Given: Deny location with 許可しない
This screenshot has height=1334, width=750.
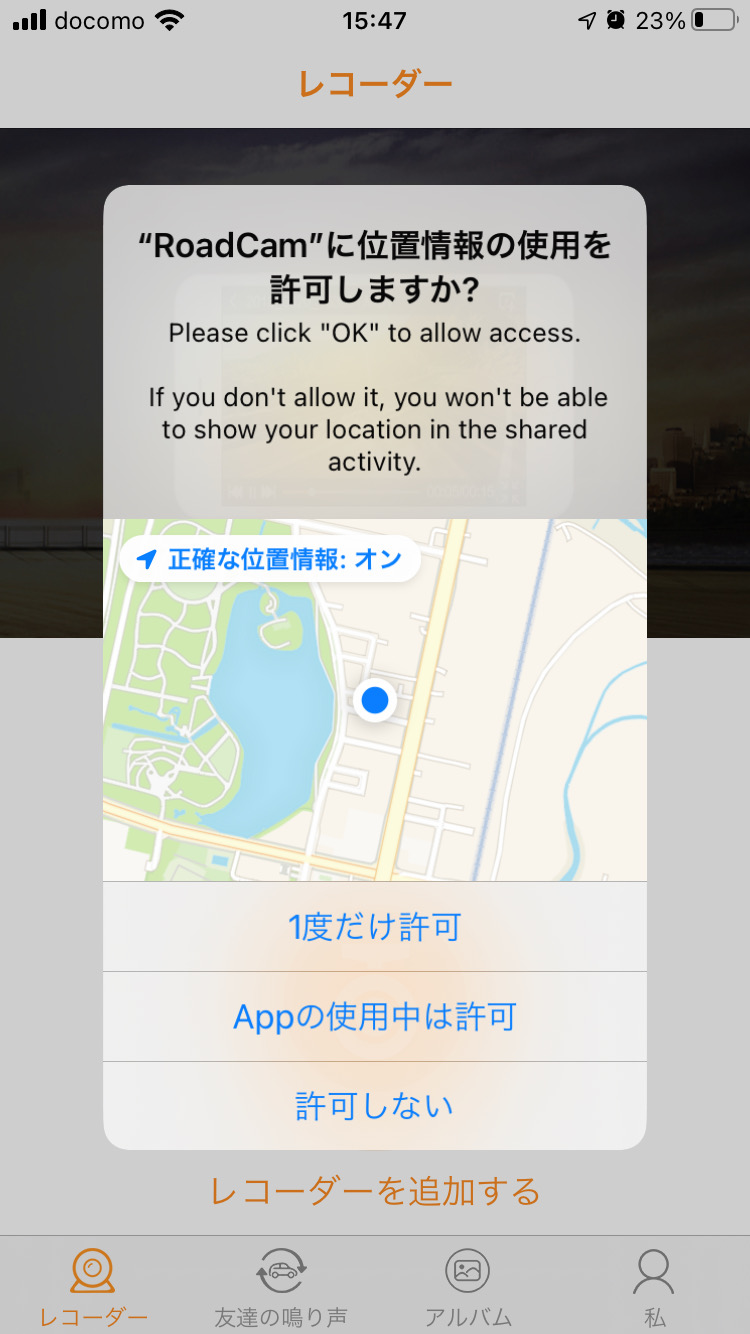Looking at the screenshot, I should pyautogui.click(x=375, y=1106).
